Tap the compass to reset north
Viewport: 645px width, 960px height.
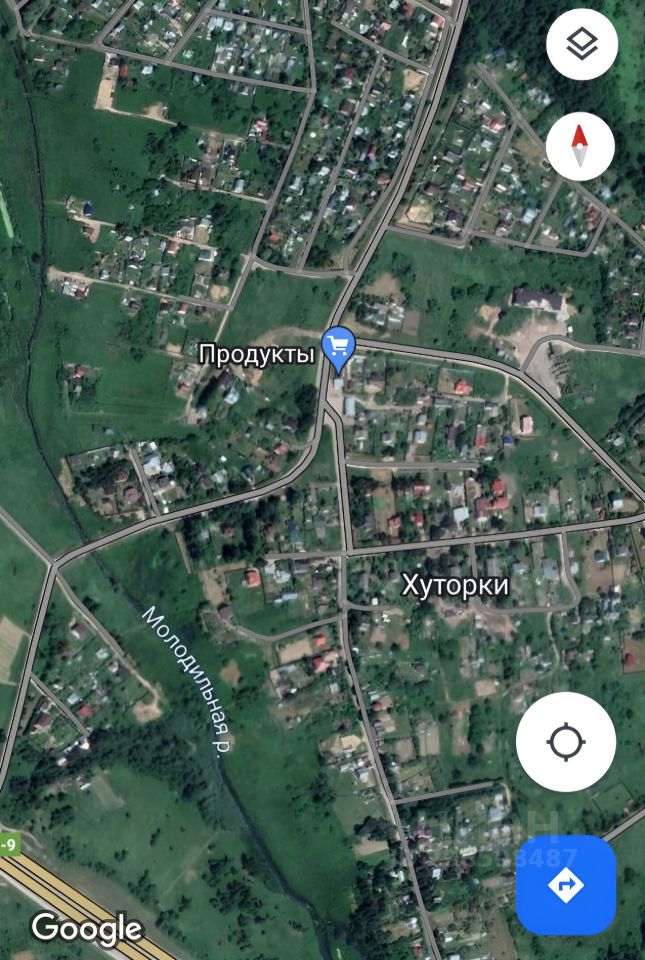pyautogui.click(x=581, y=145)
